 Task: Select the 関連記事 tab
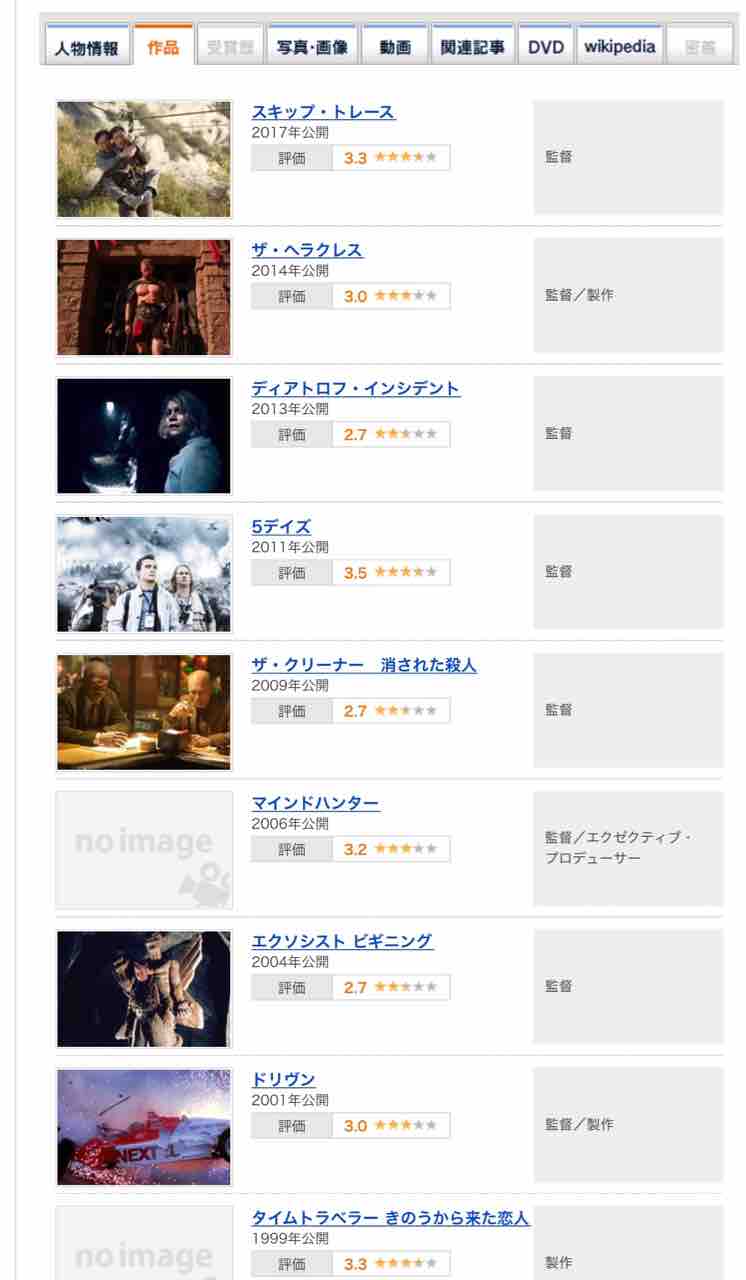coord(473,47)
